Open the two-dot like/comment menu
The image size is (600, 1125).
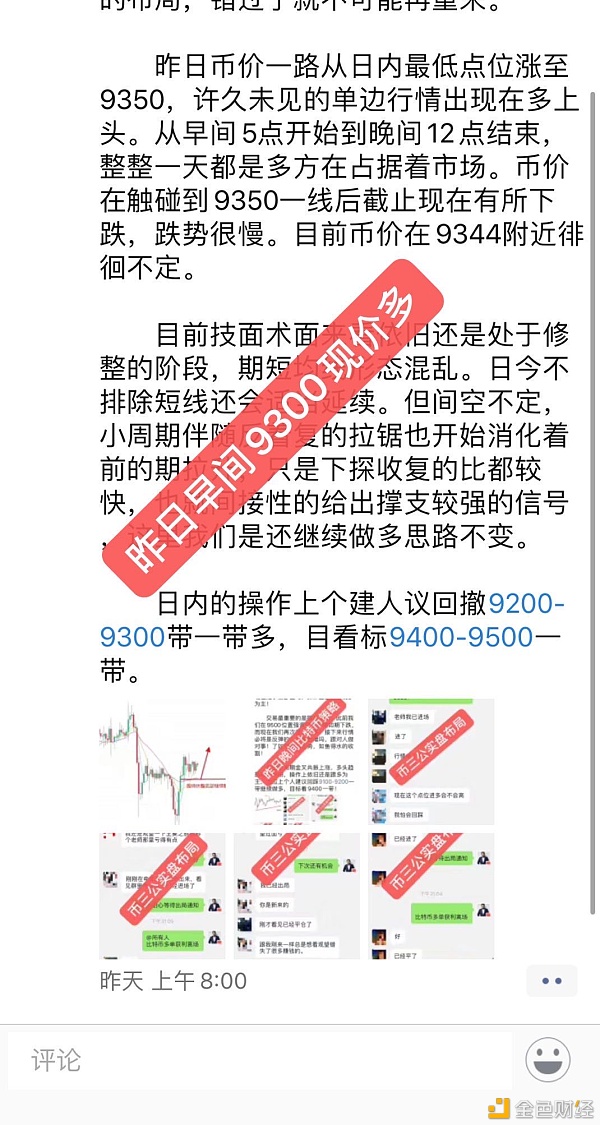click(x=551, y=981)
